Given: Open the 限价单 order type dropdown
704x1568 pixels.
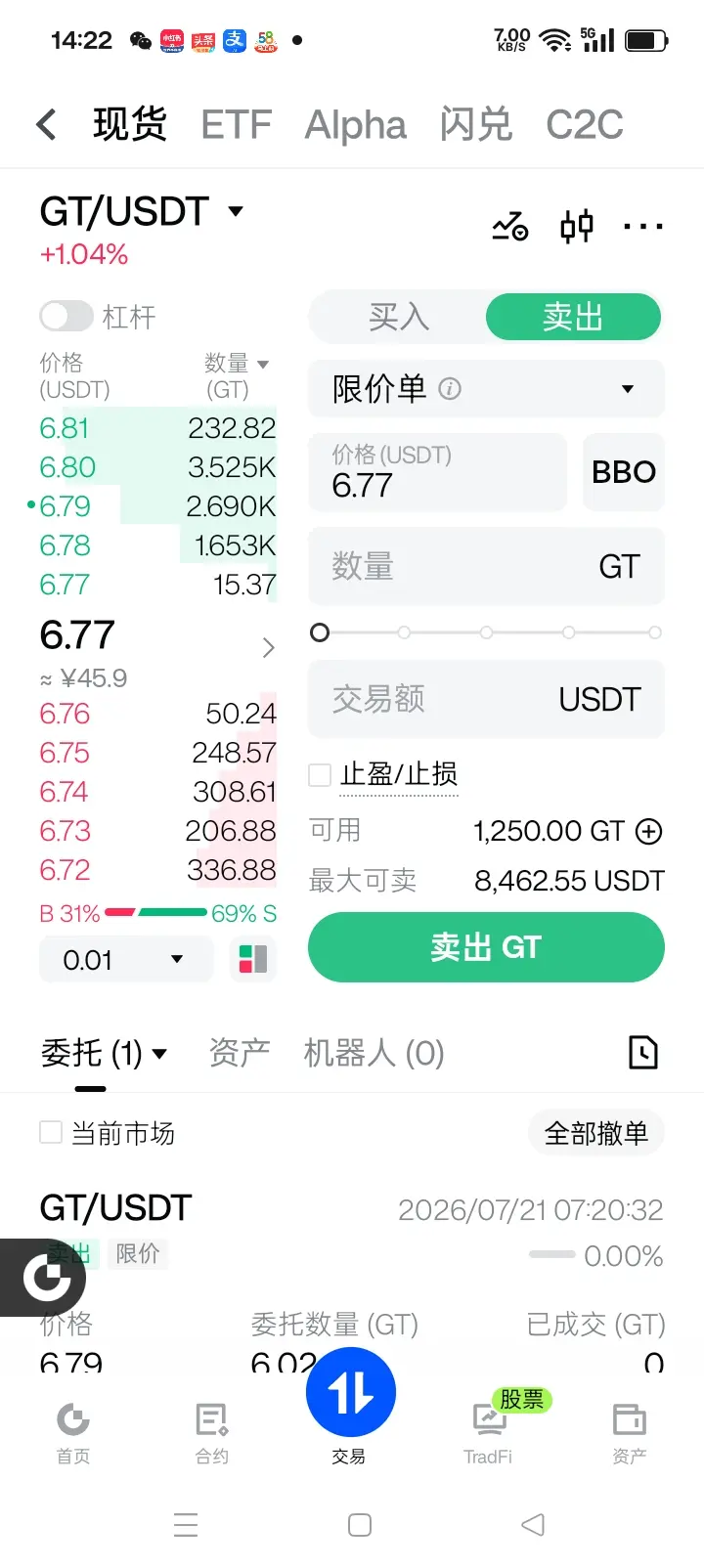Looking at the screenshot, I should pyautogui.click(x=486, y=389).
